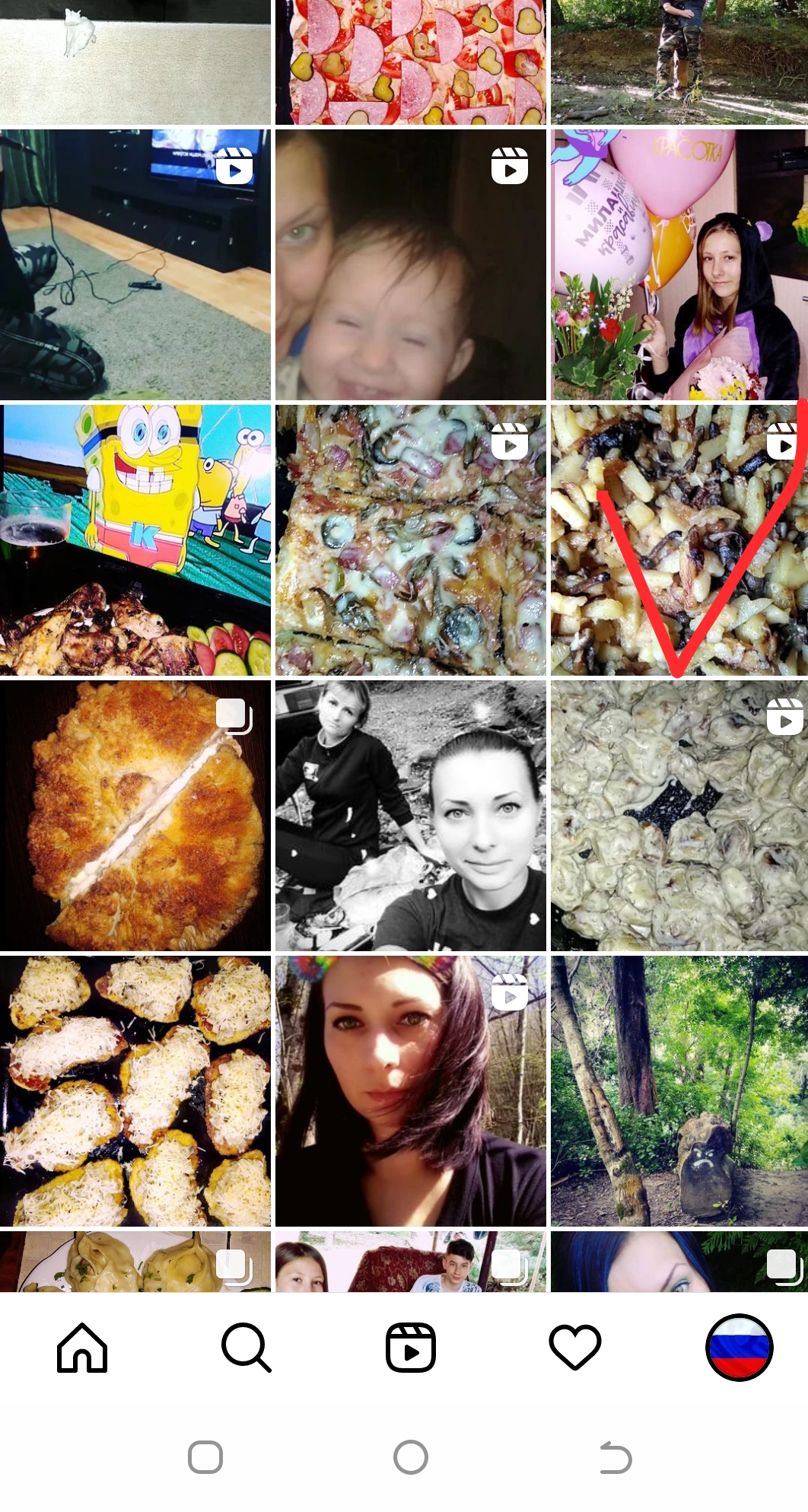Open the forest stone face photo
This screenshot has height=1512, width=808.
[x=679, y=1091]
